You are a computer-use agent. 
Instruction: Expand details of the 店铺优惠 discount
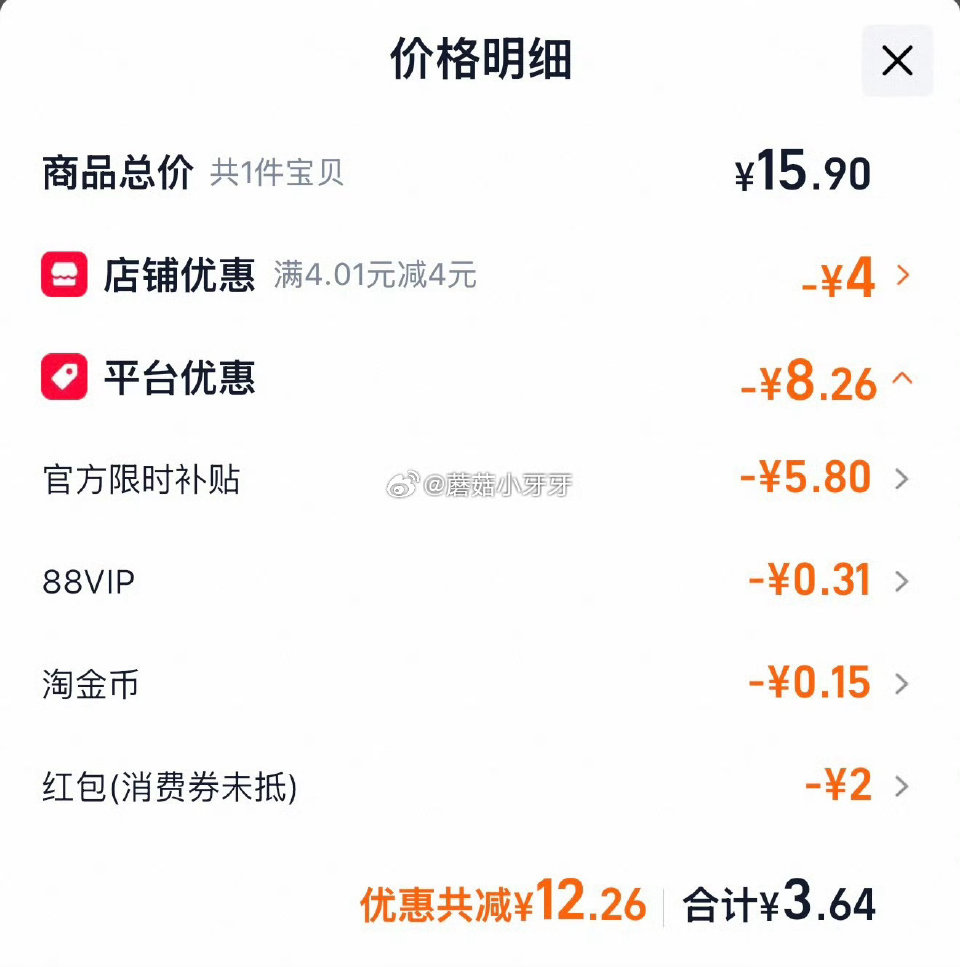(x=903, y=277)
